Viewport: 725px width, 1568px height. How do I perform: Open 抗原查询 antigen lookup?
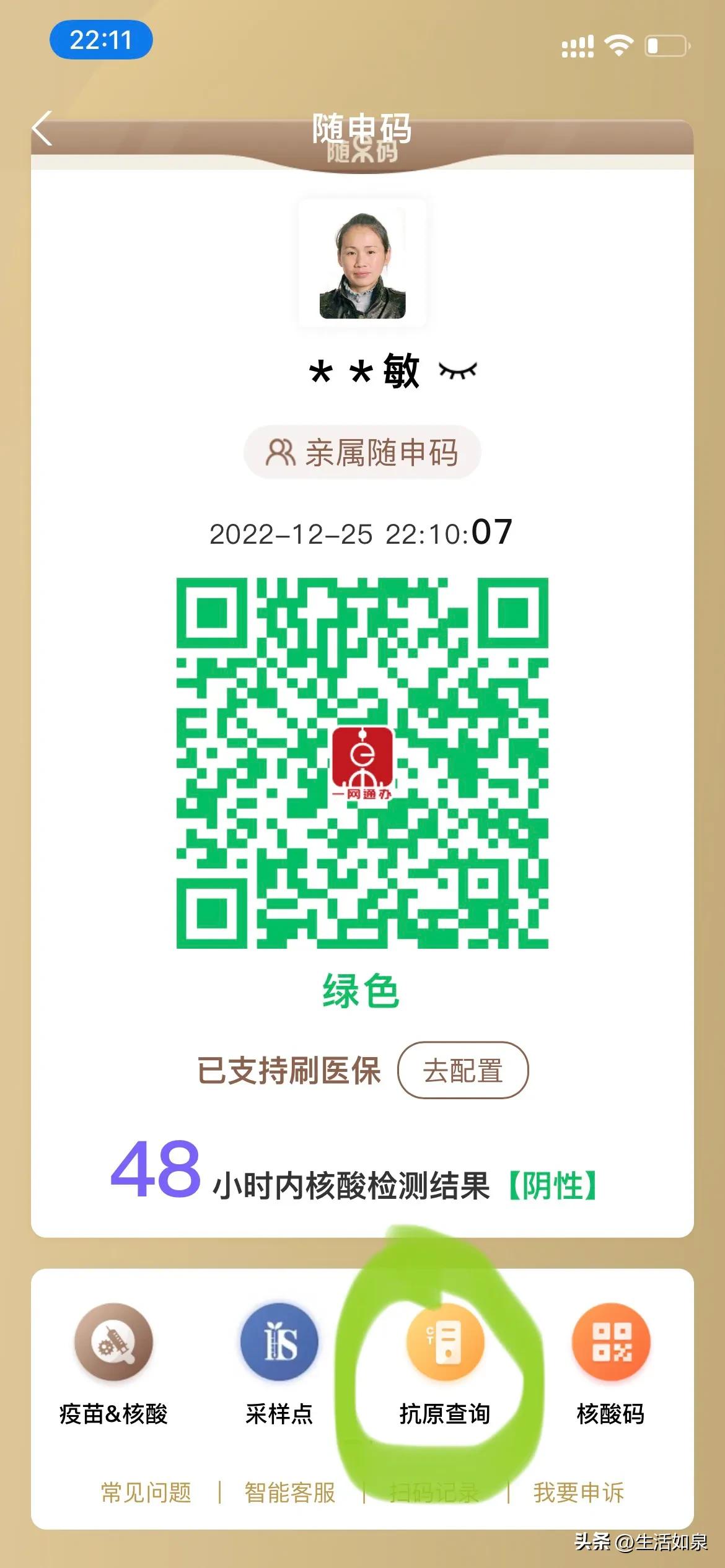click(x=444, y=1362)
